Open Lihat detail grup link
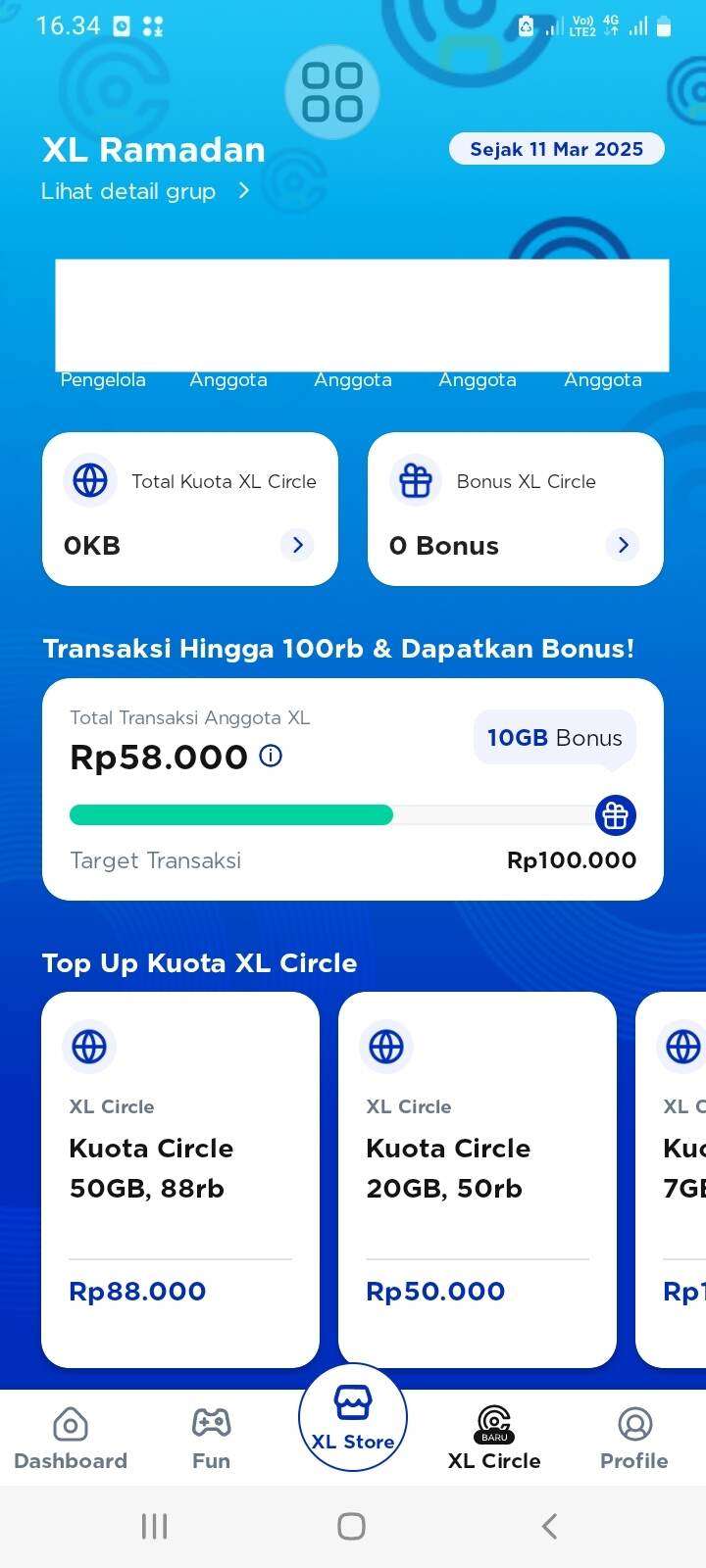This screenshot has height=1568, width=706. [x=145, y=191]
